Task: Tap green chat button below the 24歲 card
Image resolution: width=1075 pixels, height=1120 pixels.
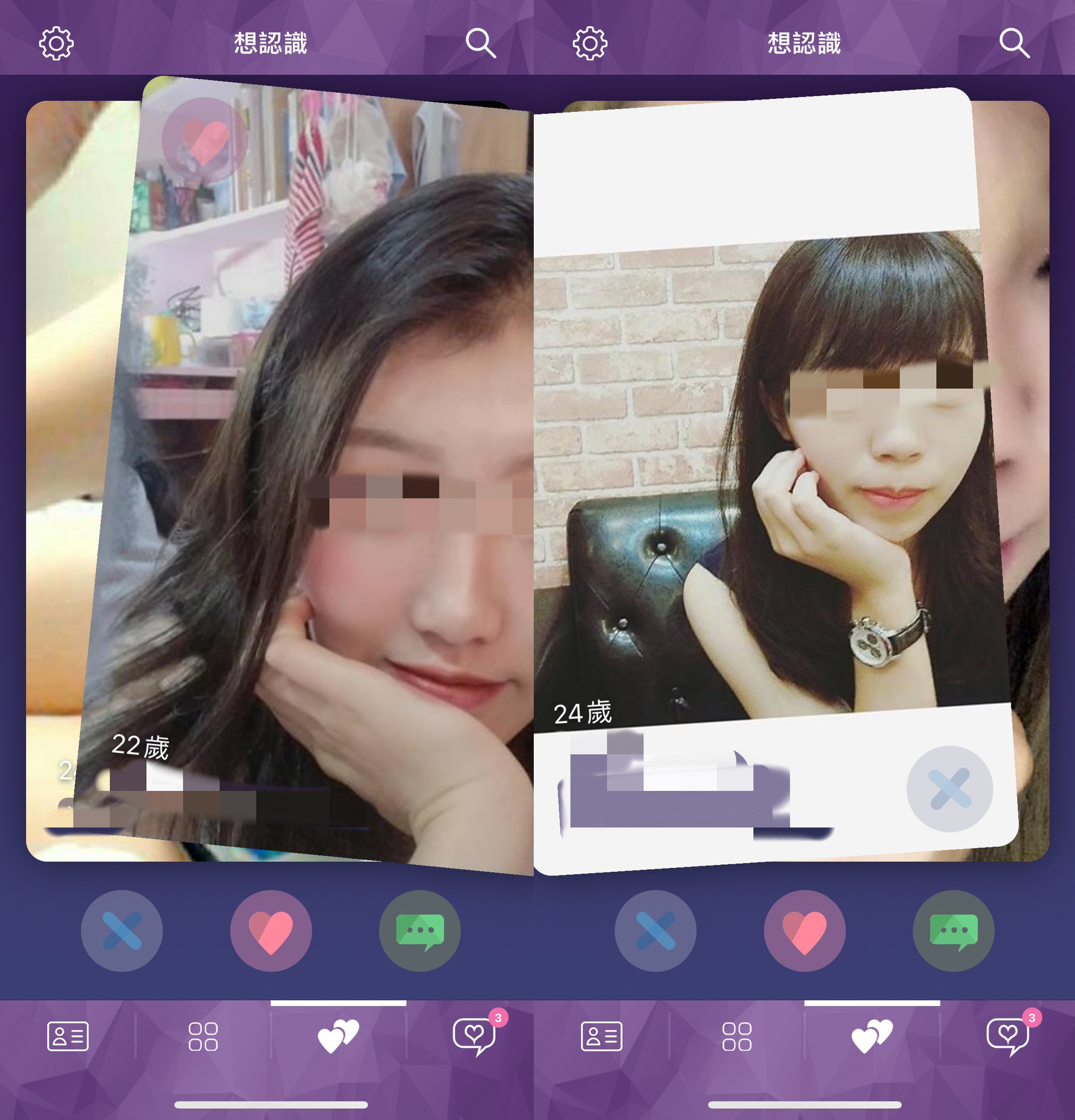Action: point(954,931)
